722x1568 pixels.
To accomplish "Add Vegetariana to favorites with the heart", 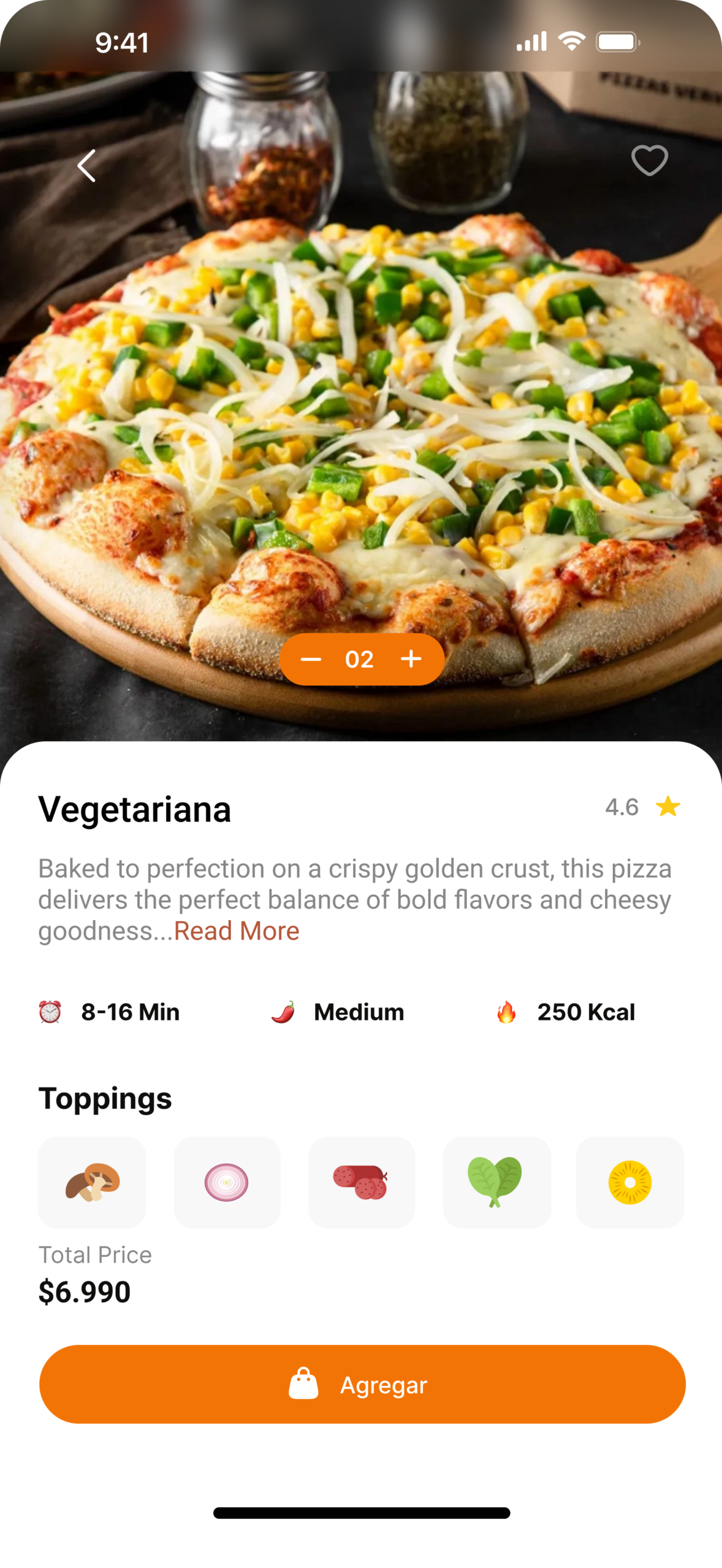I will point(649,160).
